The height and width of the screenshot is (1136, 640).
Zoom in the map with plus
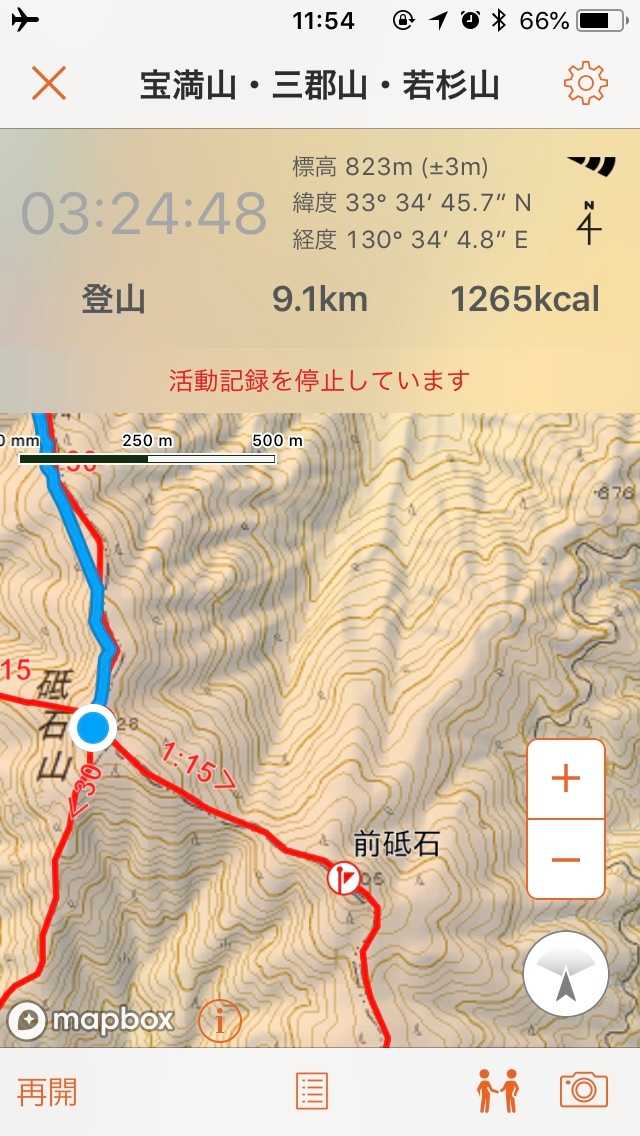(x=565, y=779)
